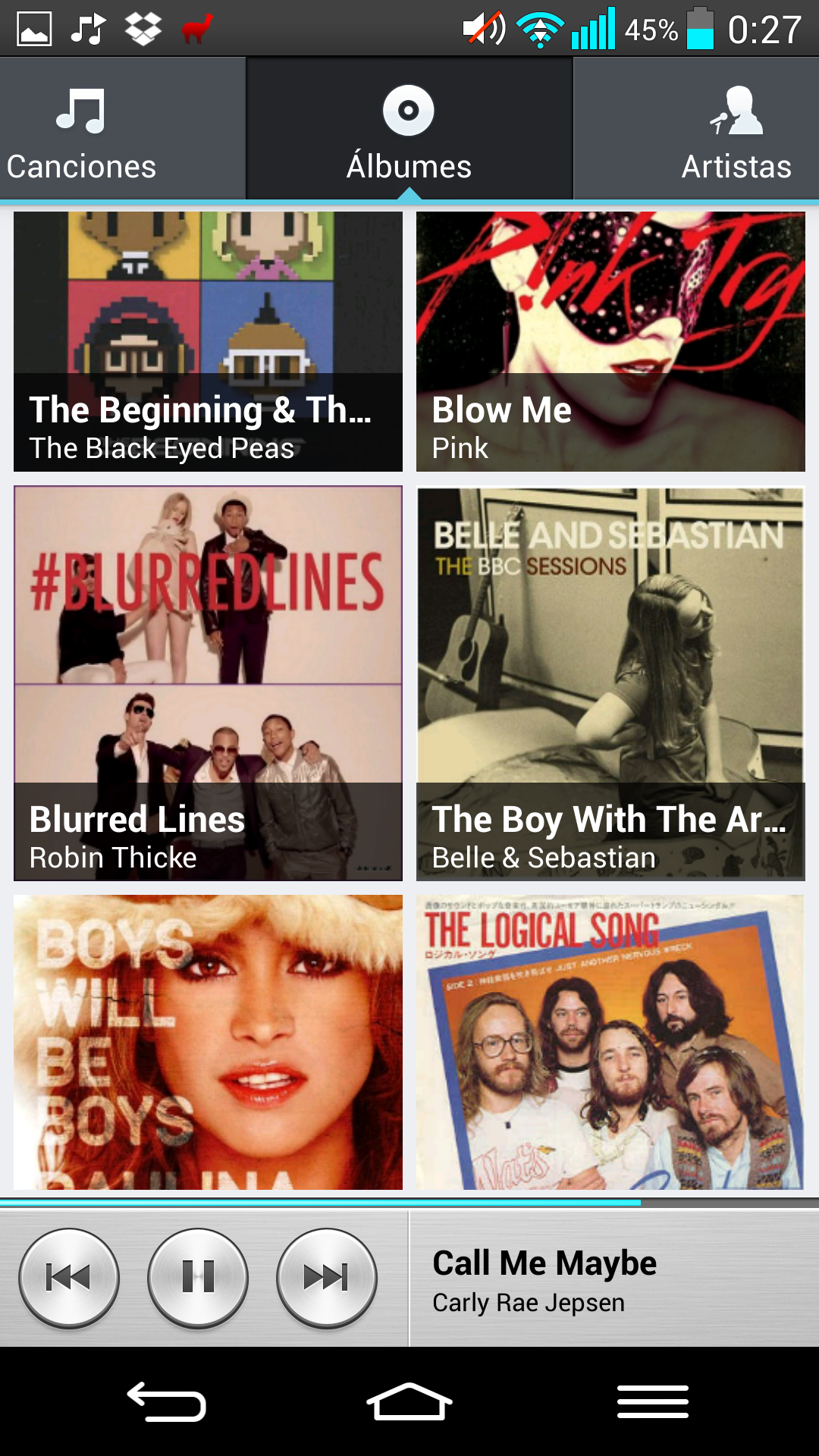Open the Boys Will Be Boys album
The height and width of the screenshot is (1456, 819).
tap(208, 1042)
